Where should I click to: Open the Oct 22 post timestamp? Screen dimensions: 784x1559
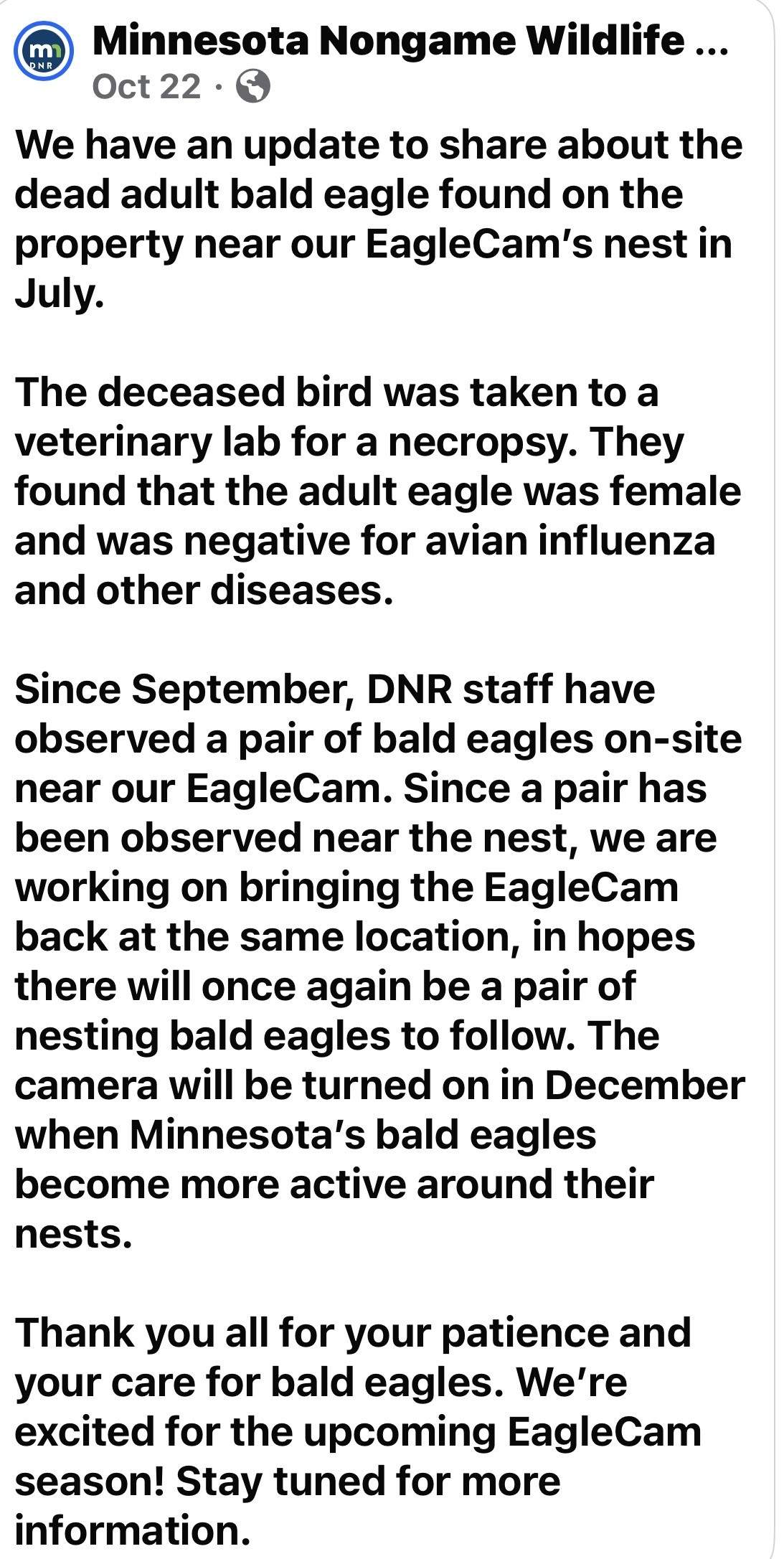146,87
